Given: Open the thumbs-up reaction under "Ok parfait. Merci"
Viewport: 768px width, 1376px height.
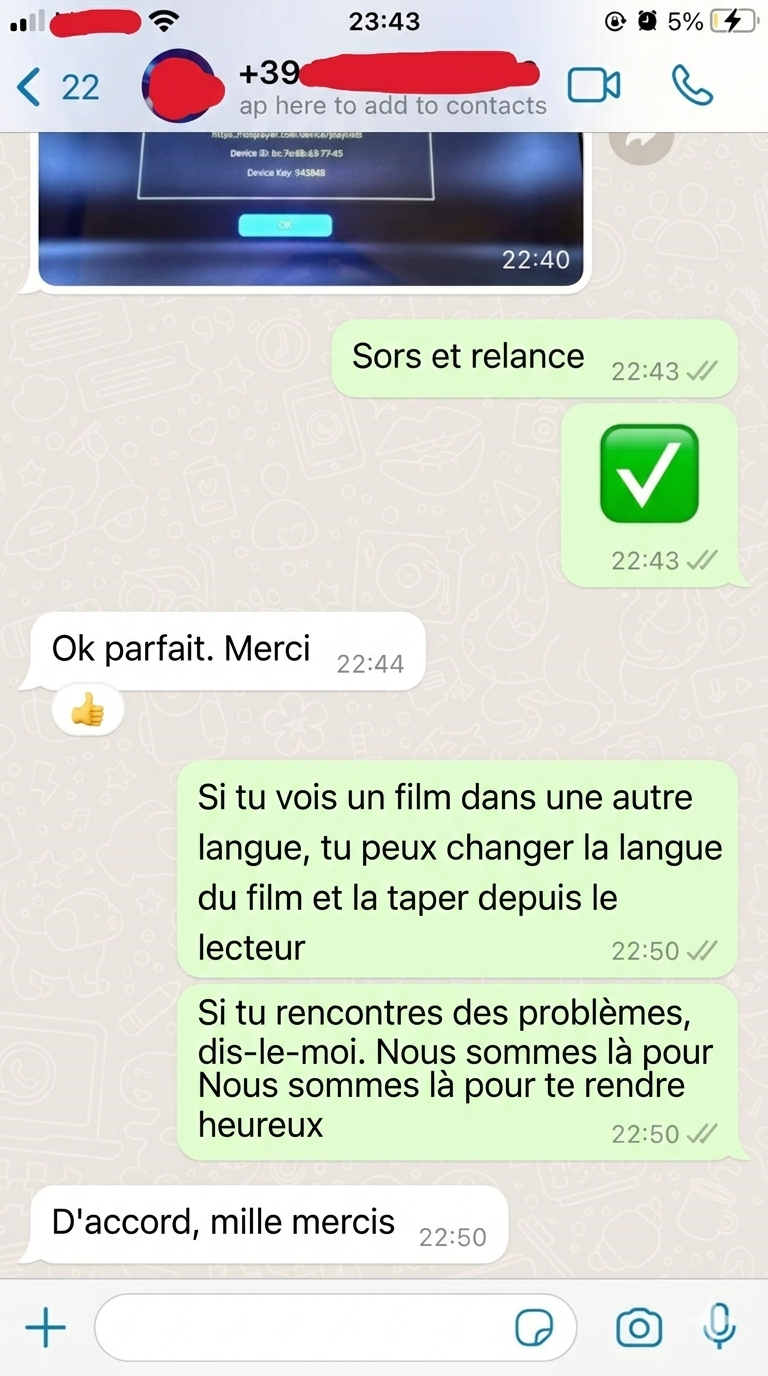Looking at the screenshot, I should [x=88, y=712].
